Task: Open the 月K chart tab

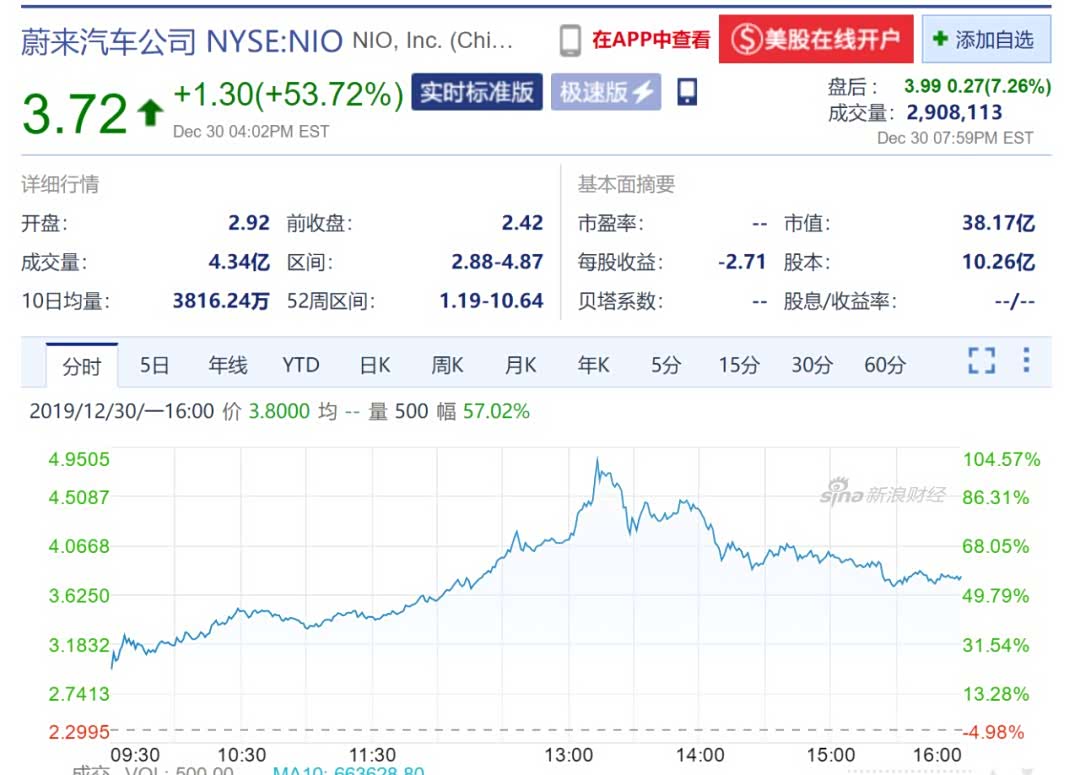Action: click(x=521, y=365)
